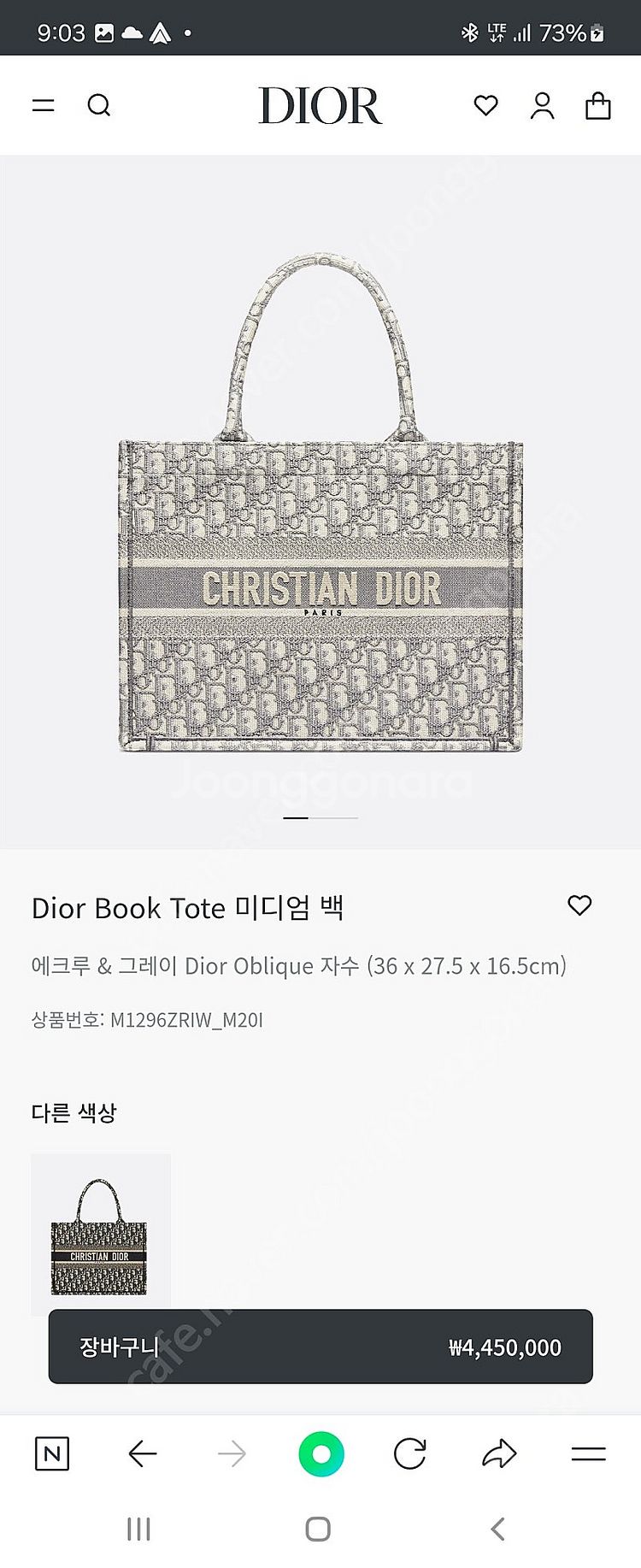Go back in the browser toolbar
The width and height of the screenshot is (641, 1568).
142,1453
